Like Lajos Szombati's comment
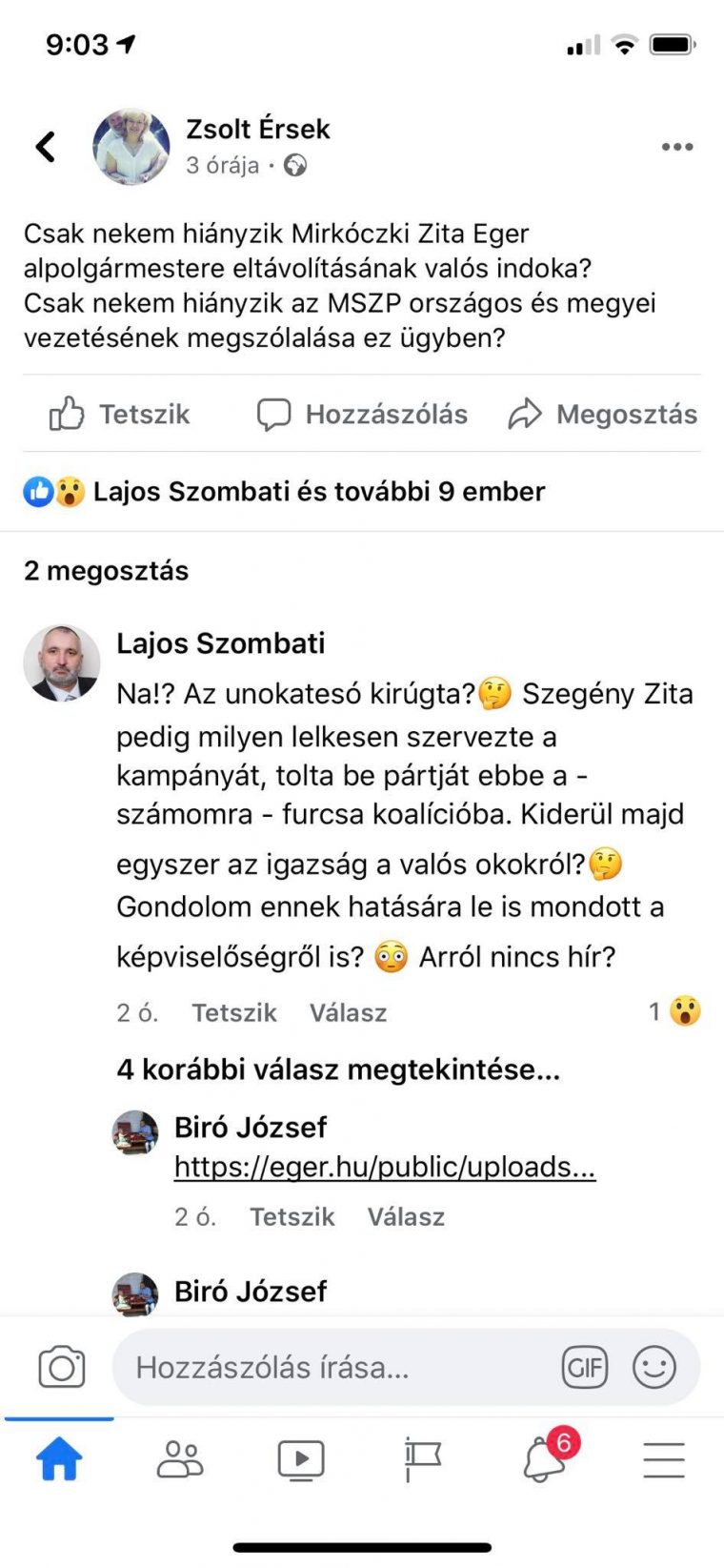The width and height of the screenshot is (724, 1568). coord(233,1012)
